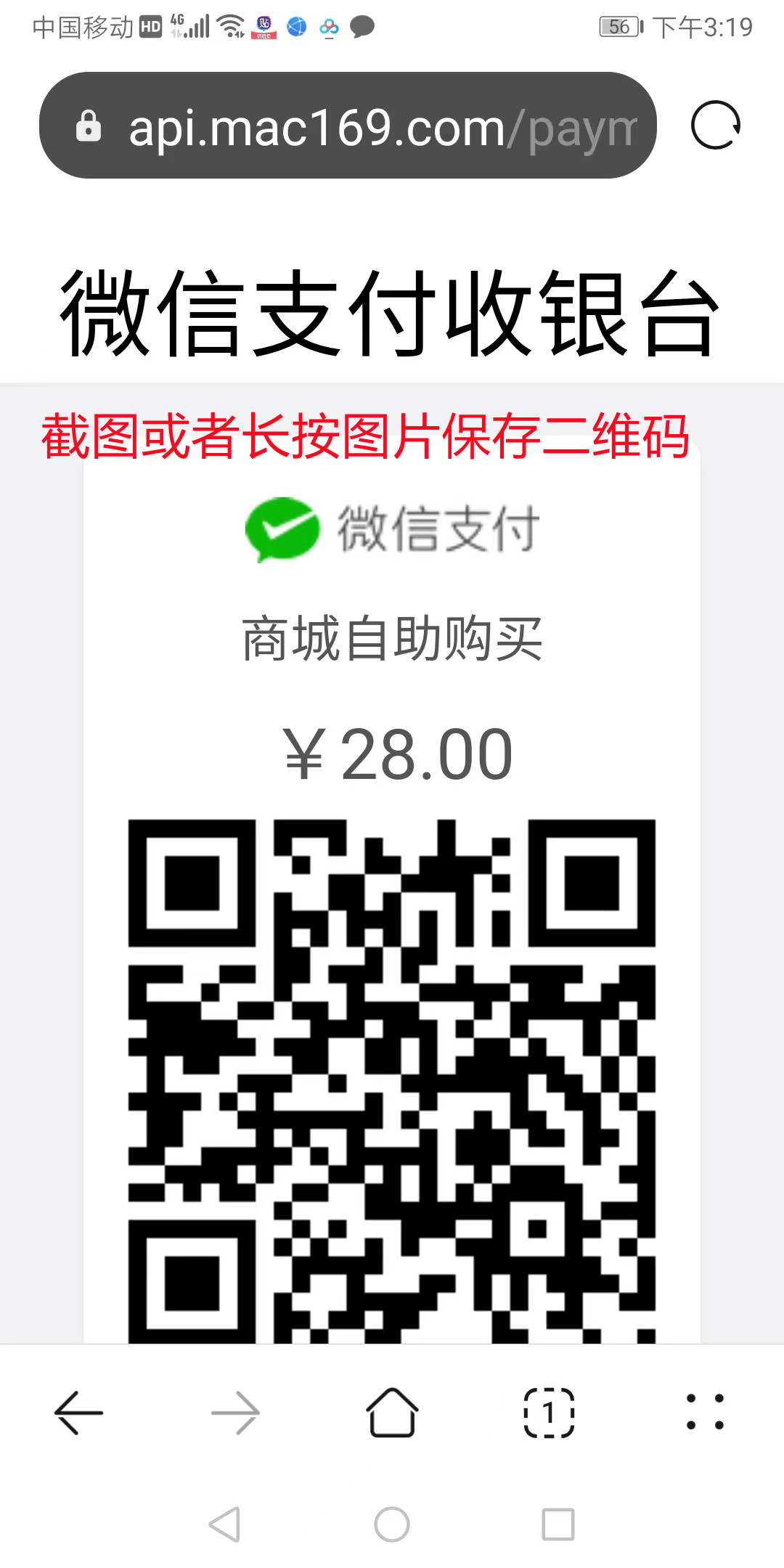
Task: Open the four-dot browser menu
Action: tap(706, 1412)
